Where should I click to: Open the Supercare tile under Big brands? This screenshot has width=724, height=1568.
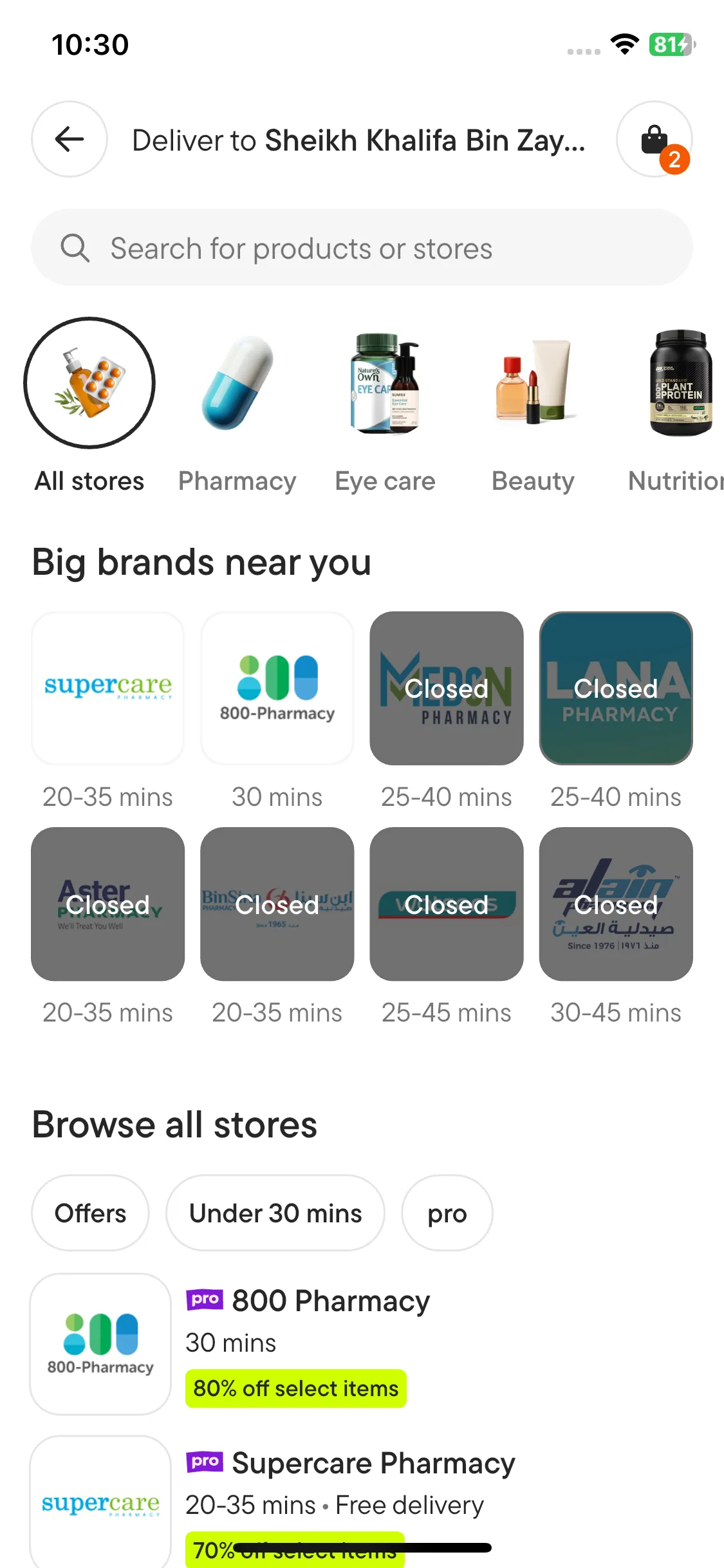tap(108, 688)
